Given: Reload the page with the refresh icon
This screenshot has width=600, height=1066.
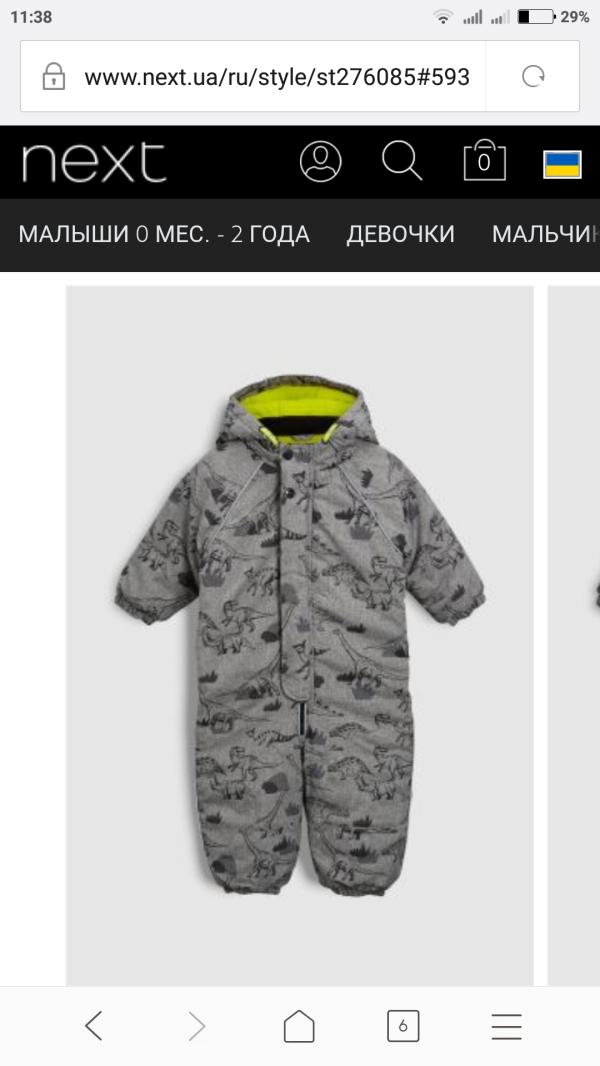Looking at the screenshot, I should (533, 76).
